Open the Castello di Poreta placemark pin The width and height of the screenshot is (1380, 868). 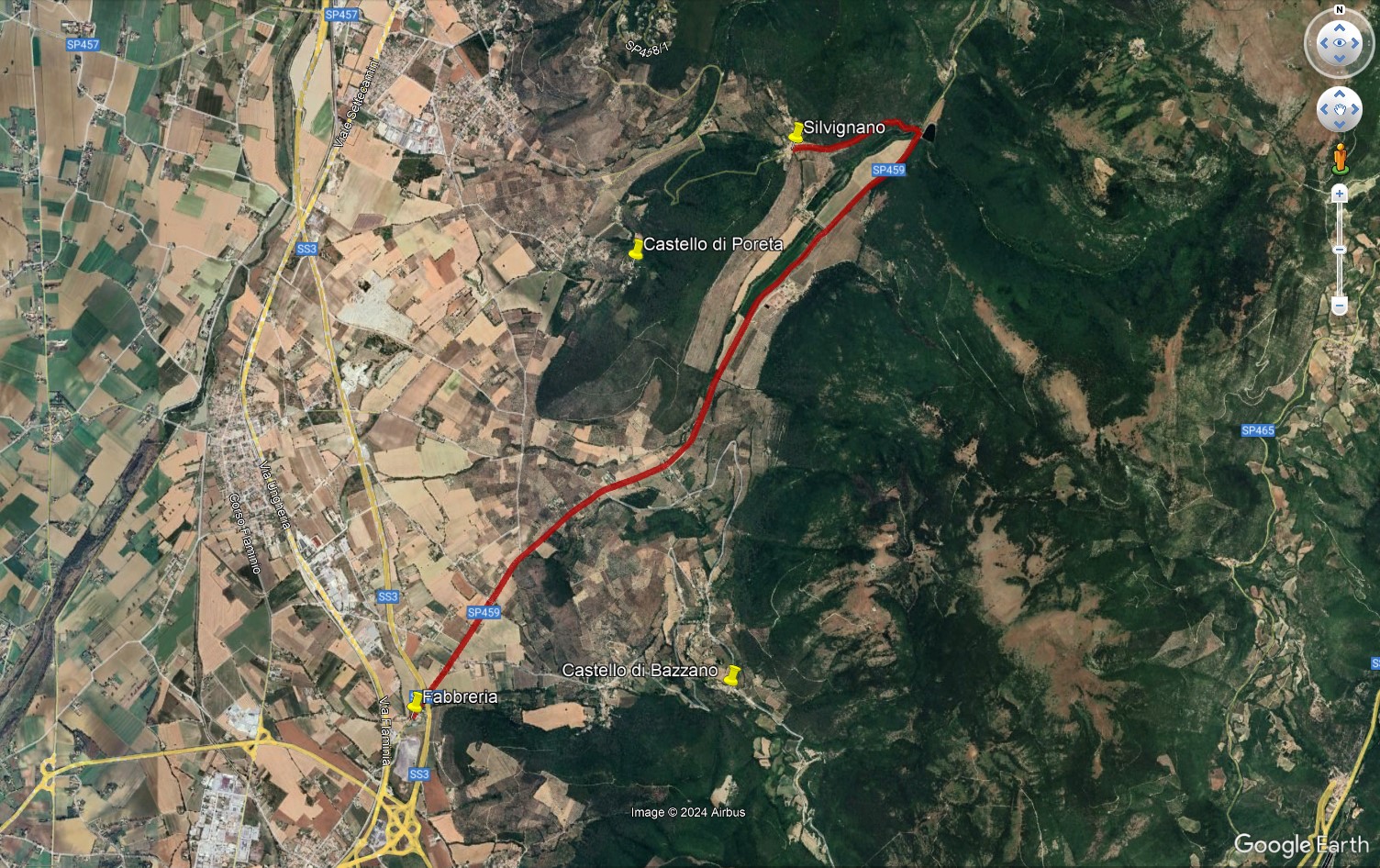(636, 249)
